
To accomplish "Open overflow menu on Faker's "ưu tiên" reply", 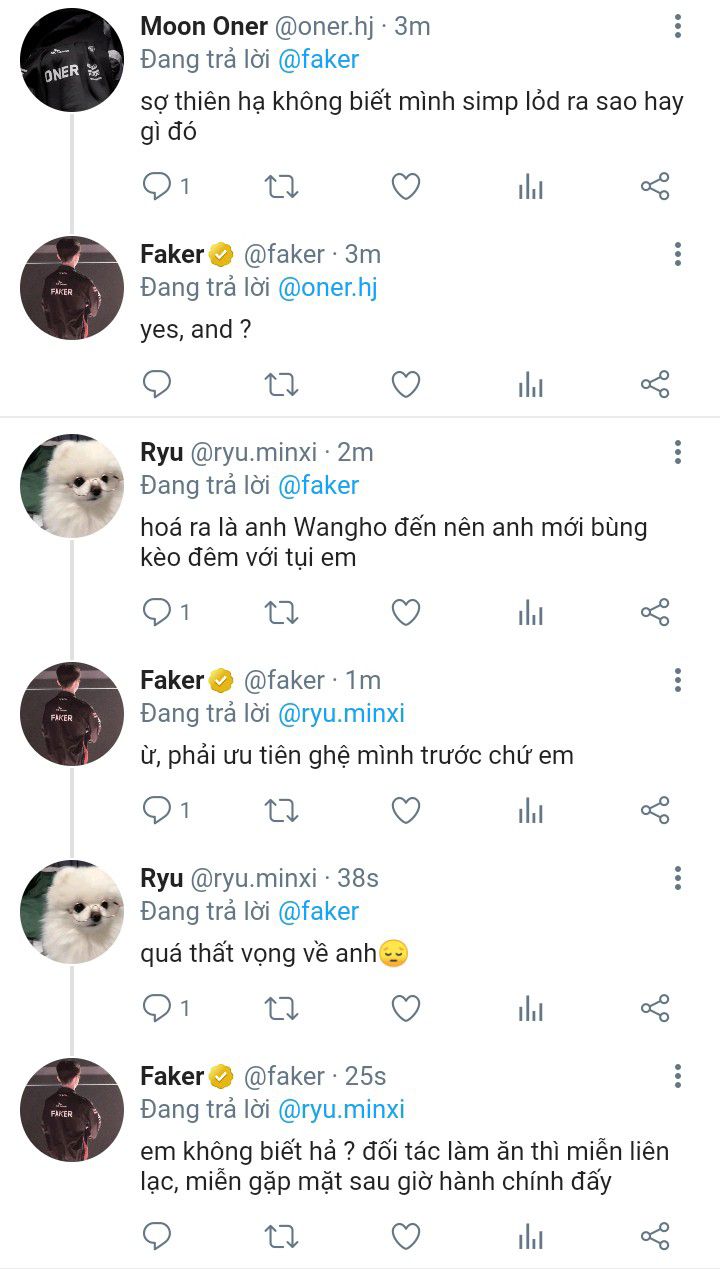I will 677,681.
